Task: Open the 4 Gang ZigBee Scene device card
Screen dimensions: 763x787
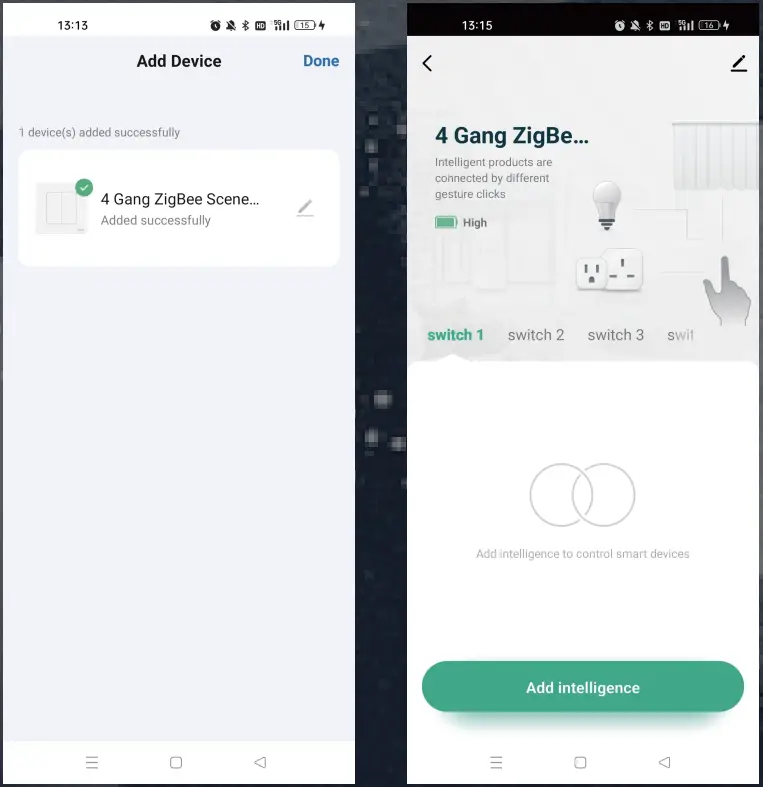Action: (178, 208)
